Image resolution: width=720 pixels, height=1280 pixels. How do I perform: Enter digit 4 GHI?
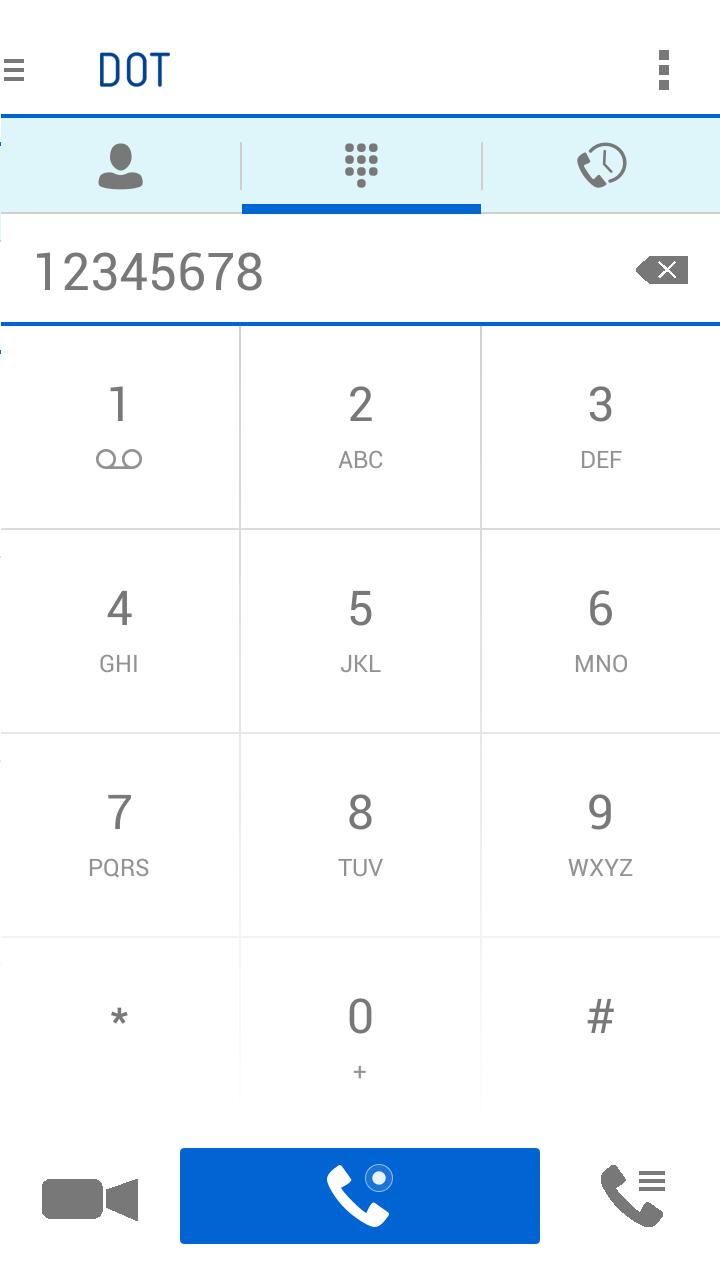click(119, 631)
